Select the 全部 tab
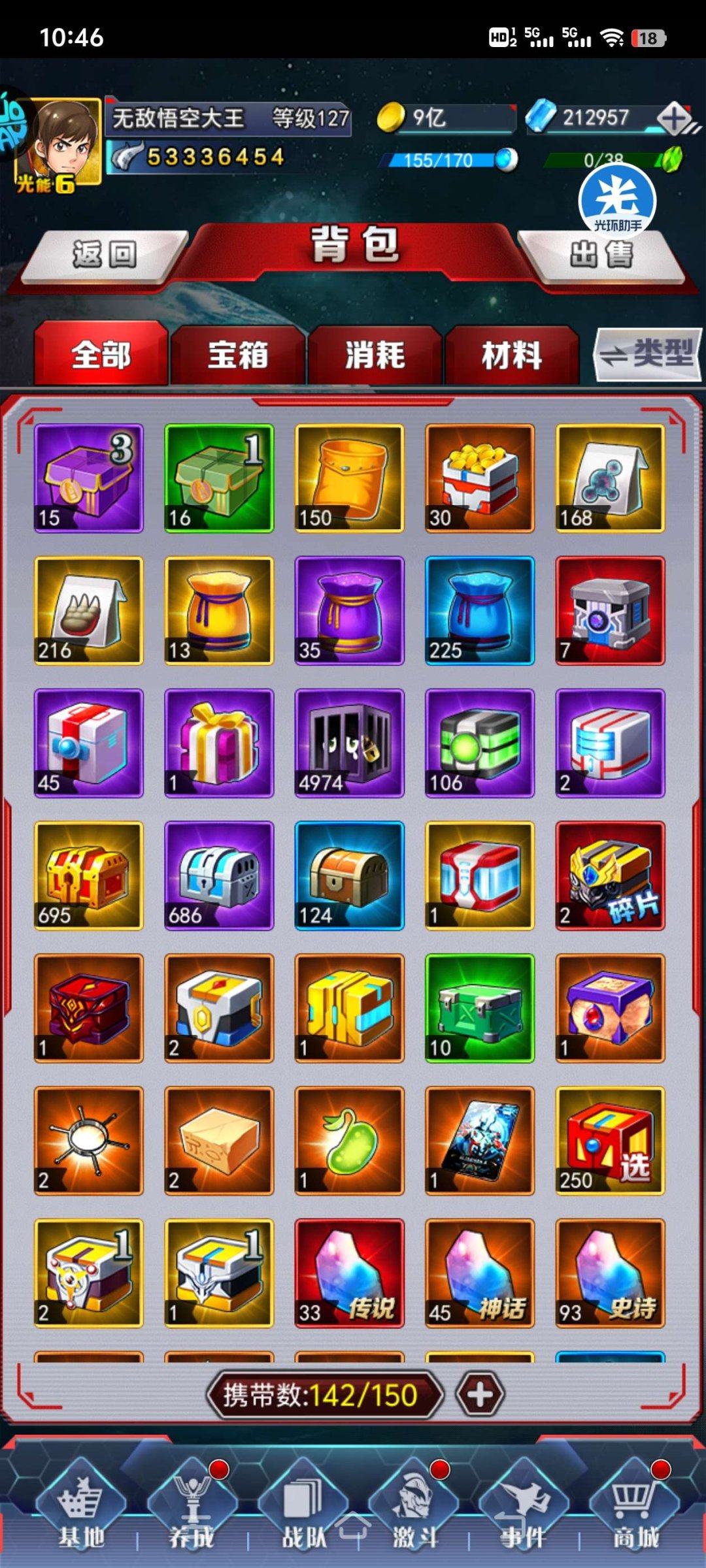 click(101, 355)
